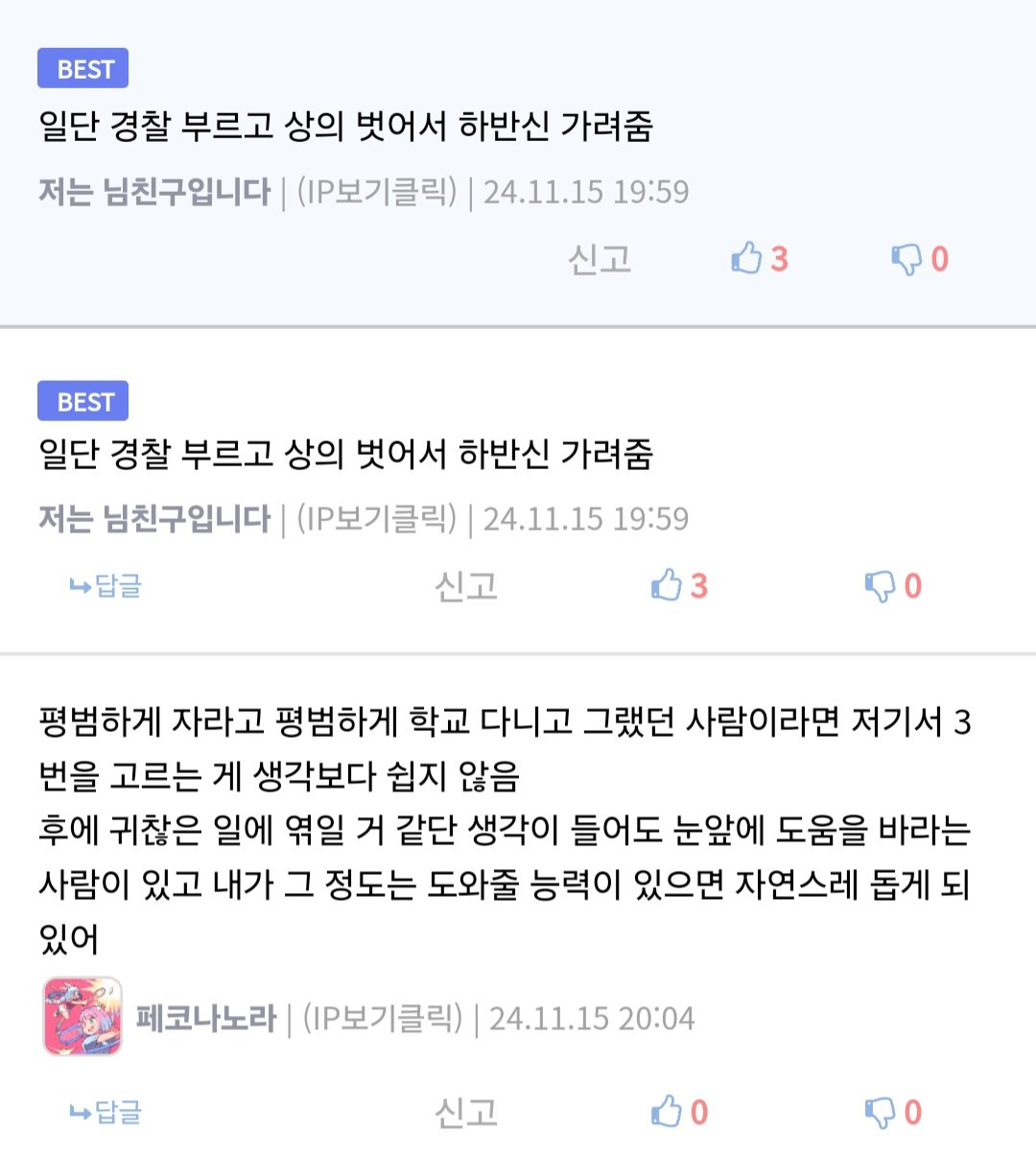Screen dimensions: 1036x1155
Task: Show IP for the second BEST comment
Action: tap(376, 519)
